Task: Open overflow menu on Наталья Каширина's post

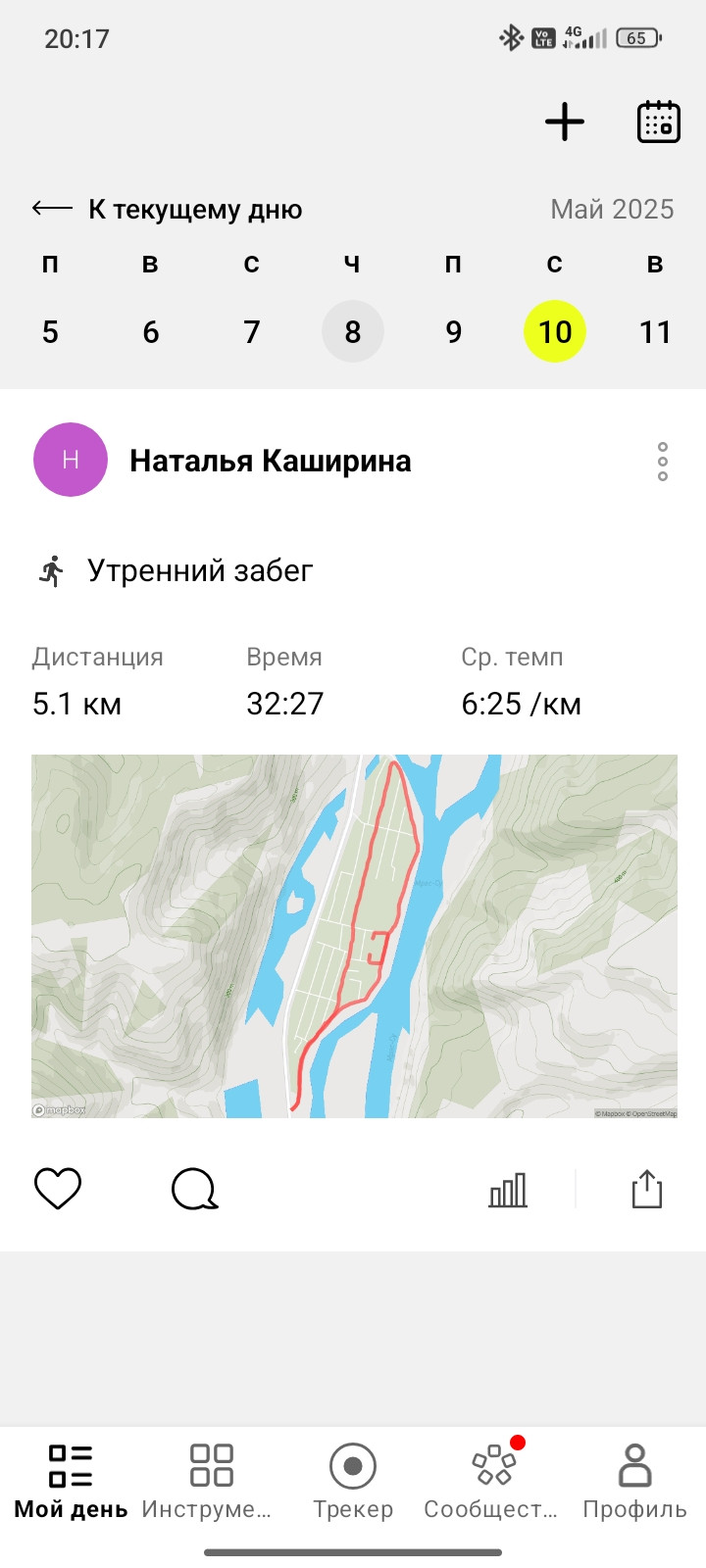Action: (x=663, y=462)
